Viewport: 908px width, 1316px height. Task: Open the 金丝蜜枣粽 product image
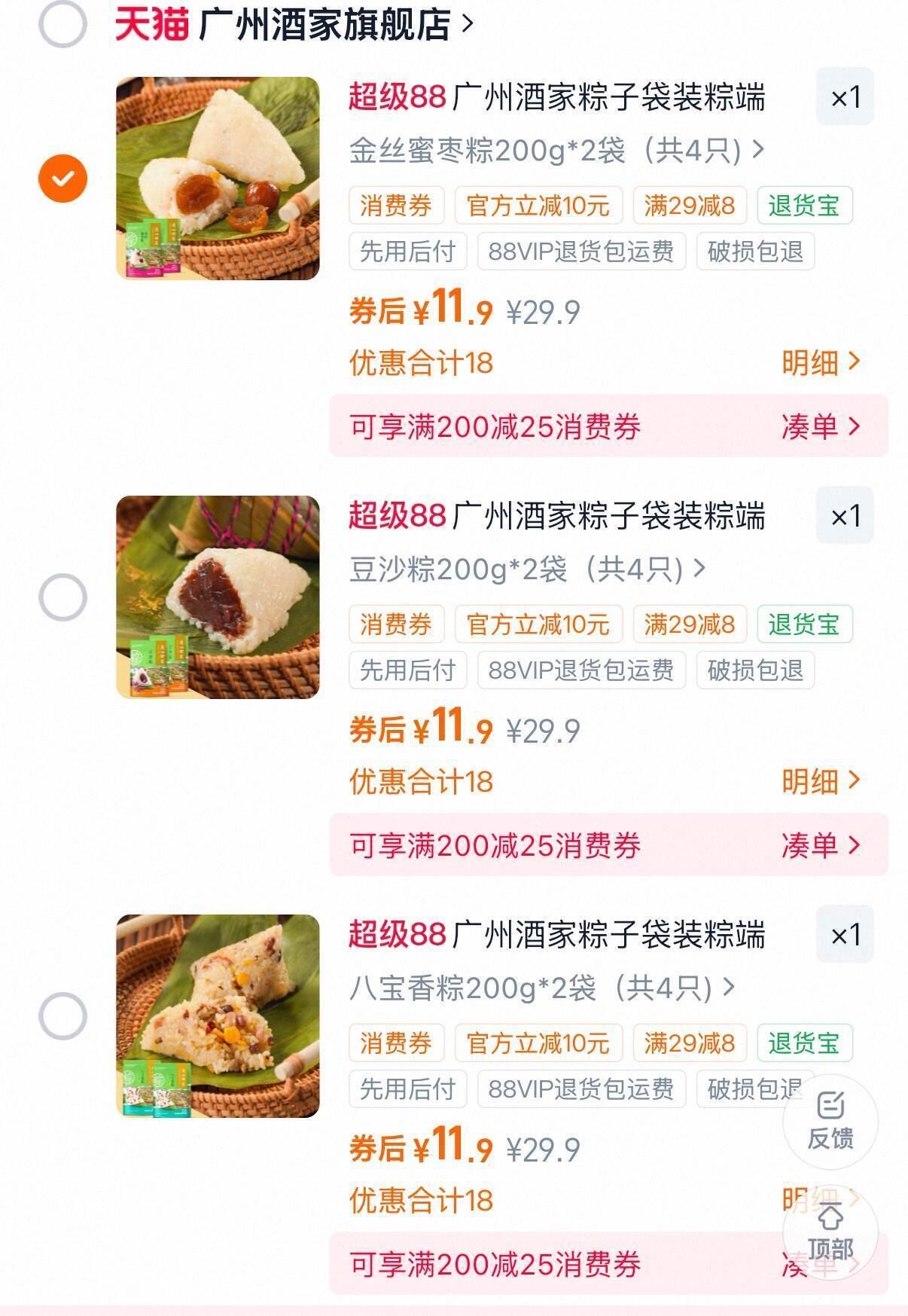coord(218,179)
